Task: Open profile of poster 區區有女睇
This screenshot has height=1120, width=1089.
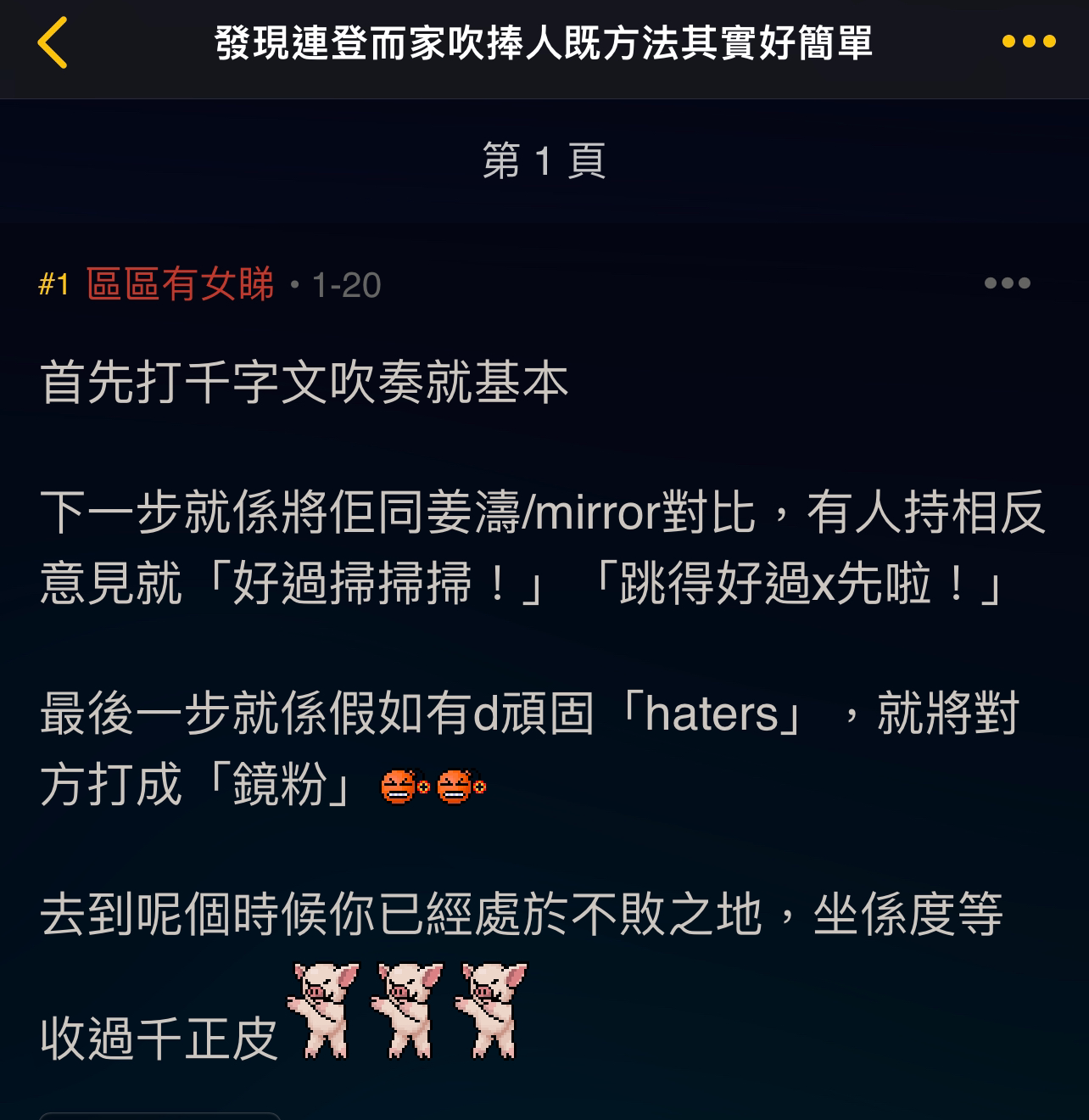Action: coord(181,283)
